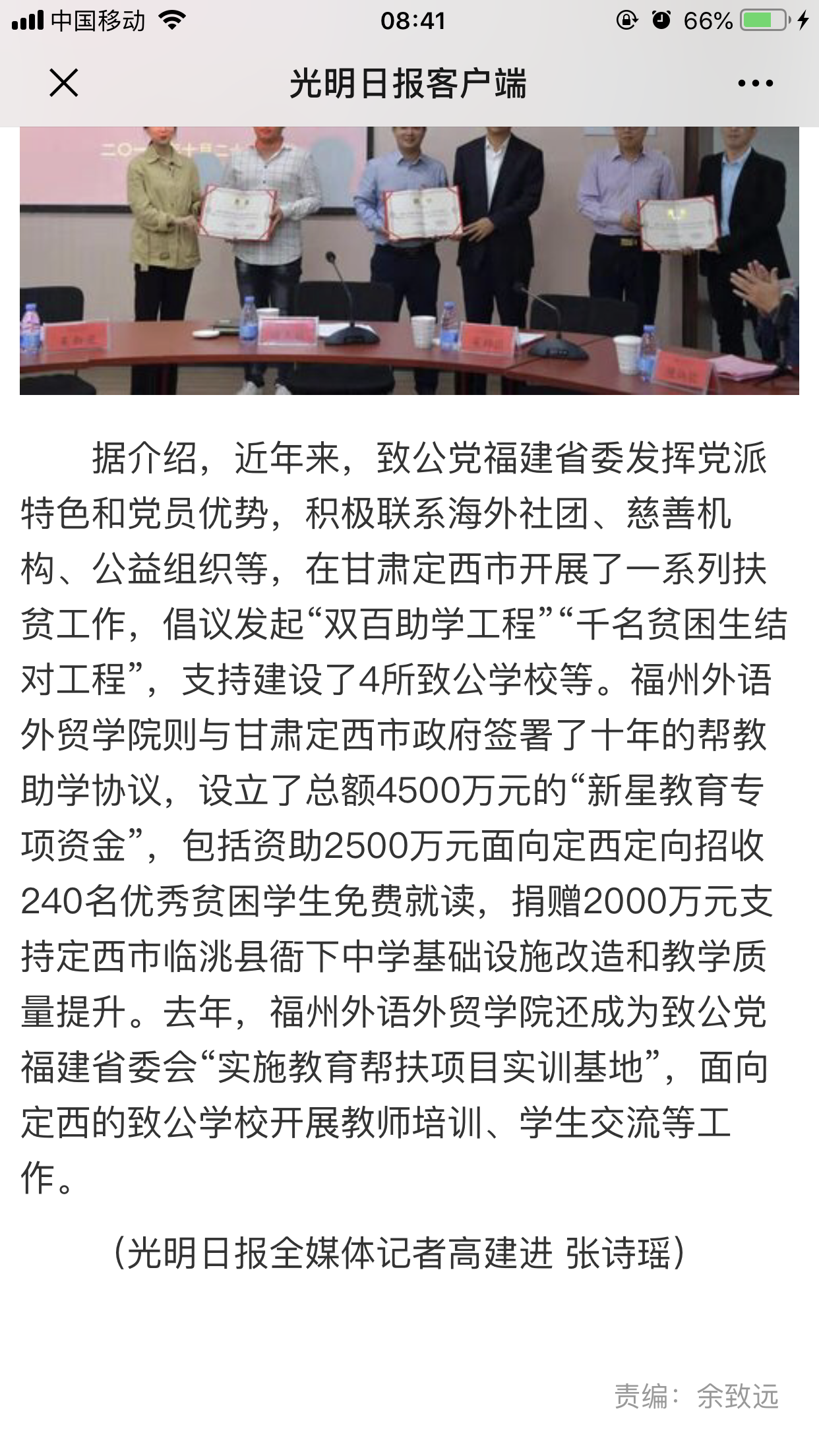The width and height of the screenshot is (819, 1456).
Task: Open the certificate award photo in article
Action: [x=409, y=260]
